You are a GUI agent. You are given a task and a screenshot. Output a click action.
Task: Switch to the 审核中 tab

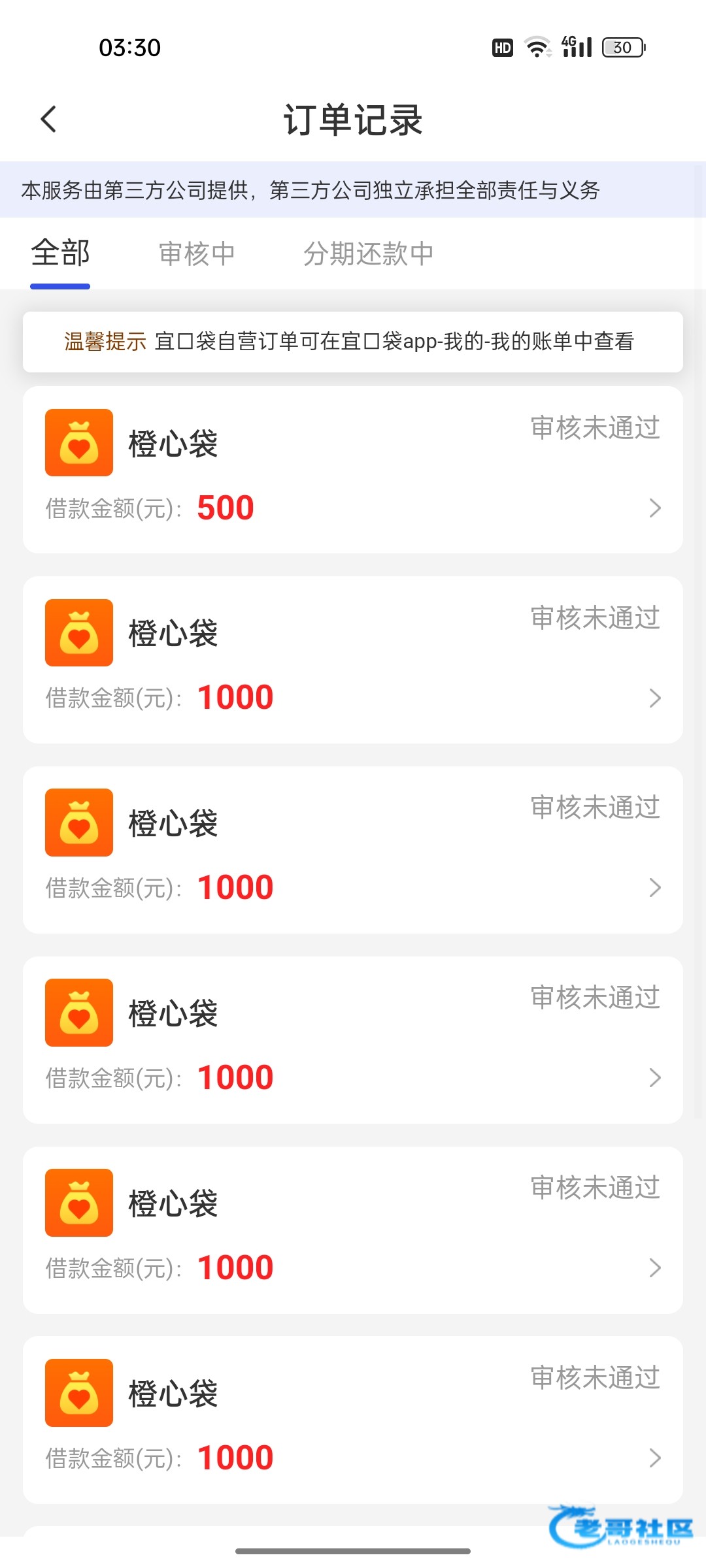click(x=197, y=253)
